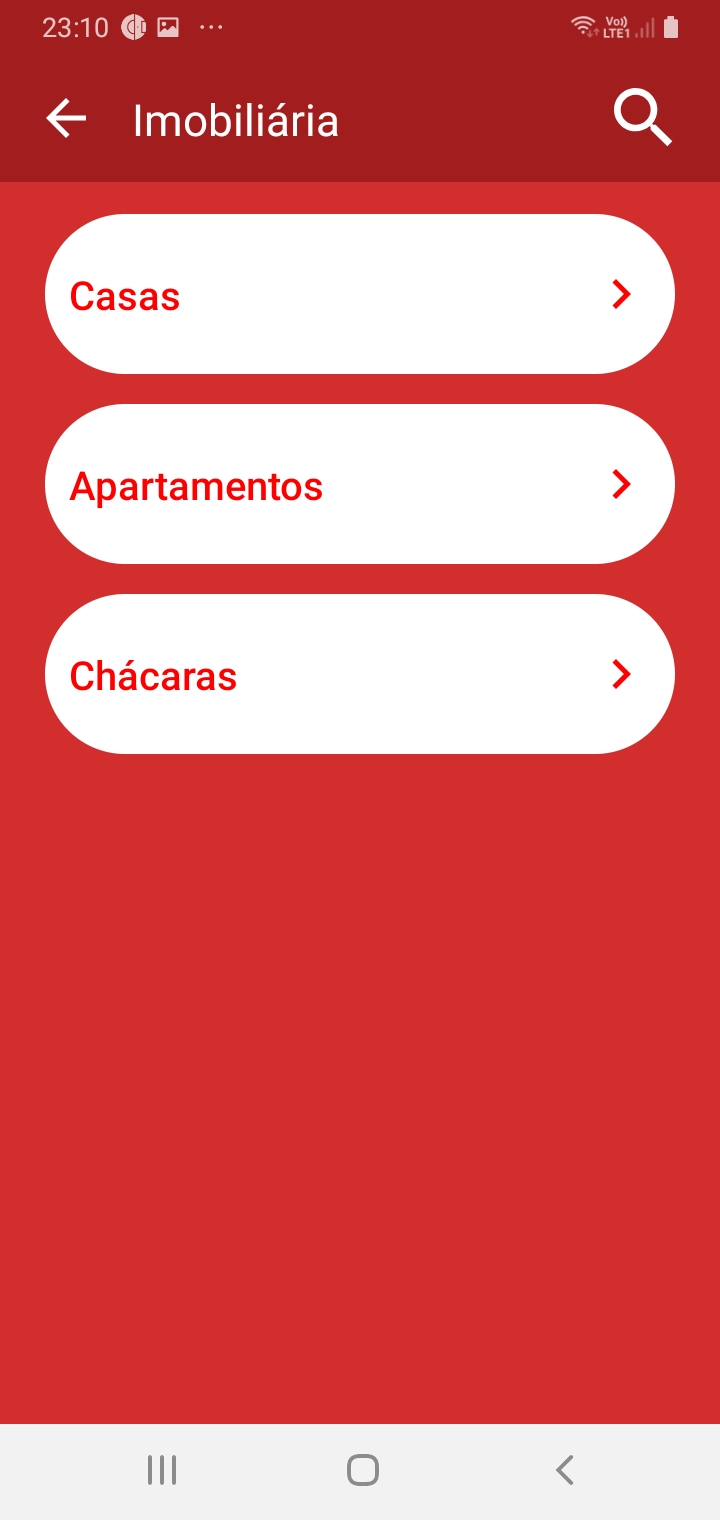The height and width of the screenshot is (1520, 720).
Task: View the Chácaras listings
Action: (360, 674)
